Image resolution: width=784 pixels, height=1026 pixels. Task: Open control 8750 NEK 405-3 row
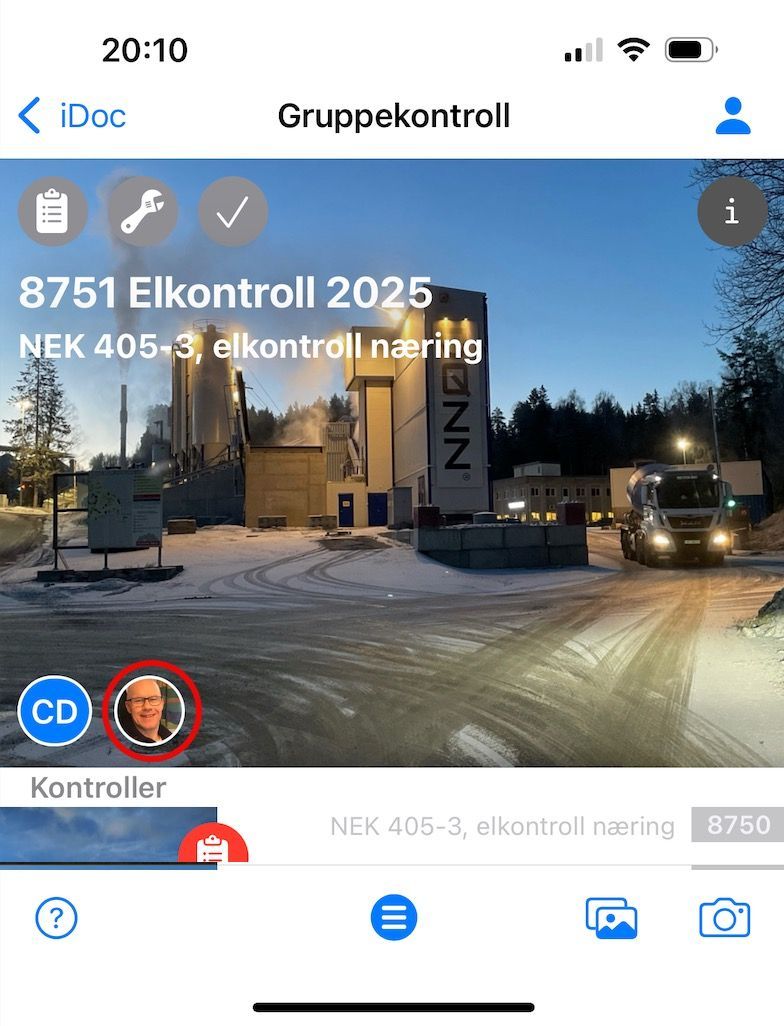[x=500, y=827]
